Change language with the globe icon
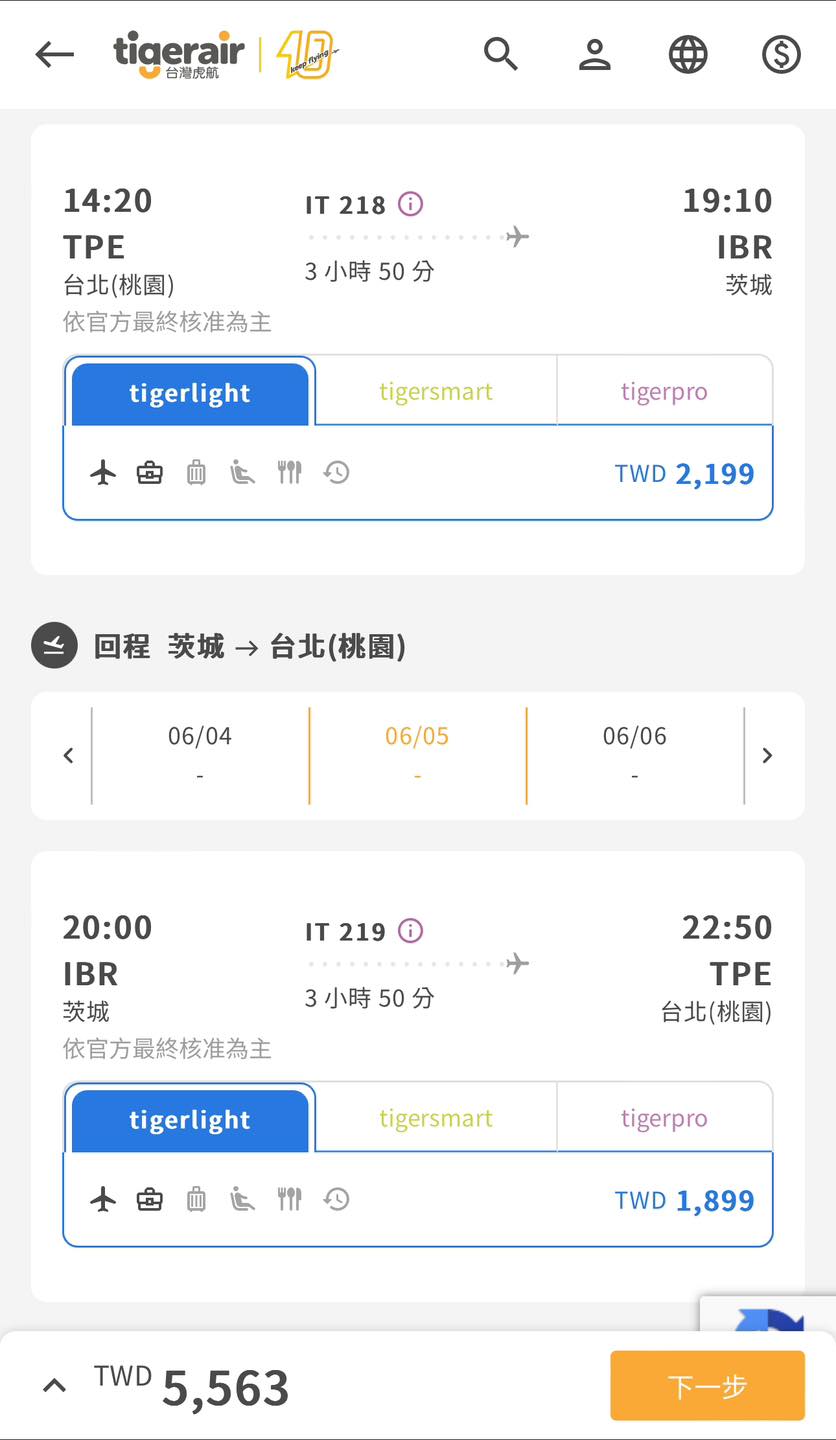The image size is (836, 1440). pos(688,54)
